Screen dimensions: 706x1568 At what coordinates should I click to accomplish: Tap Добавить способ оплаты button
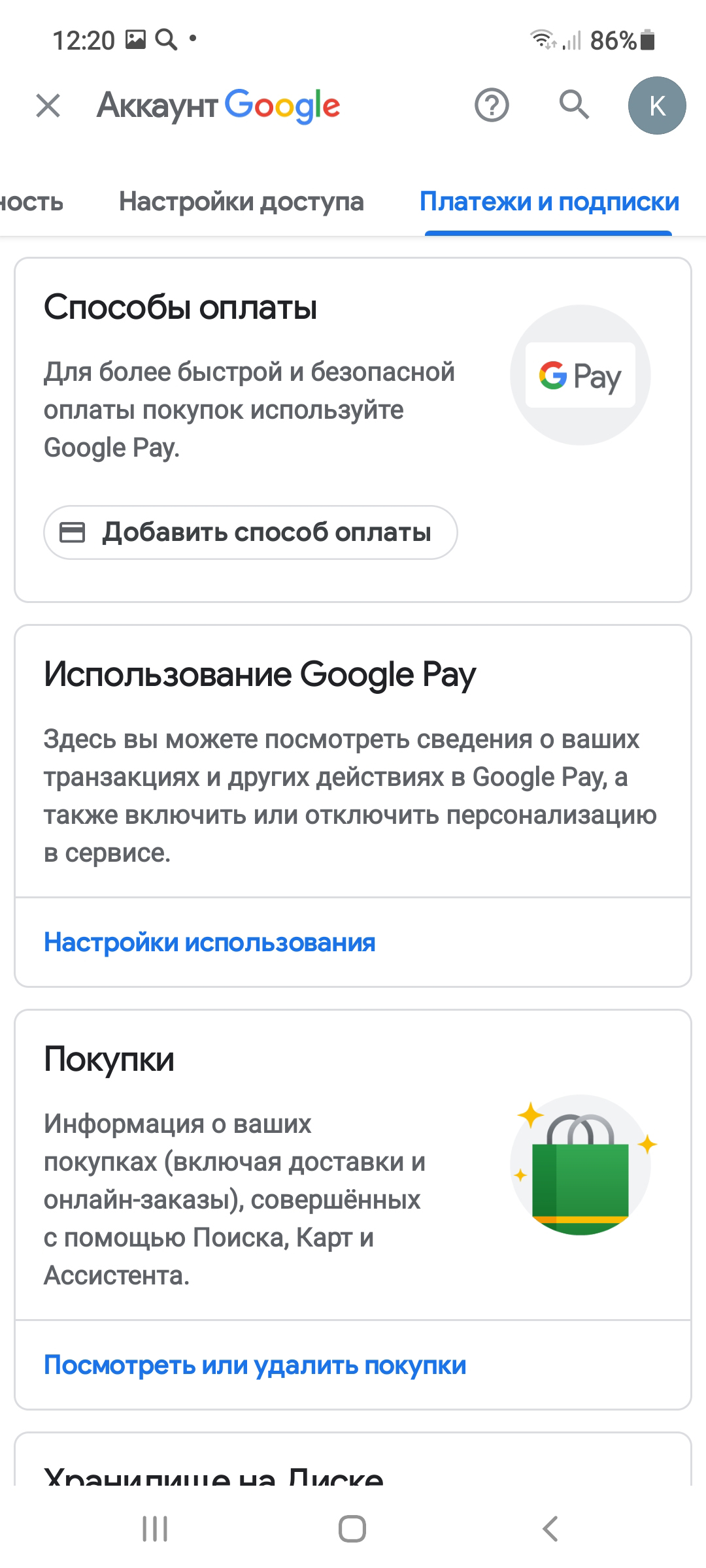click(x=250, y=532)
